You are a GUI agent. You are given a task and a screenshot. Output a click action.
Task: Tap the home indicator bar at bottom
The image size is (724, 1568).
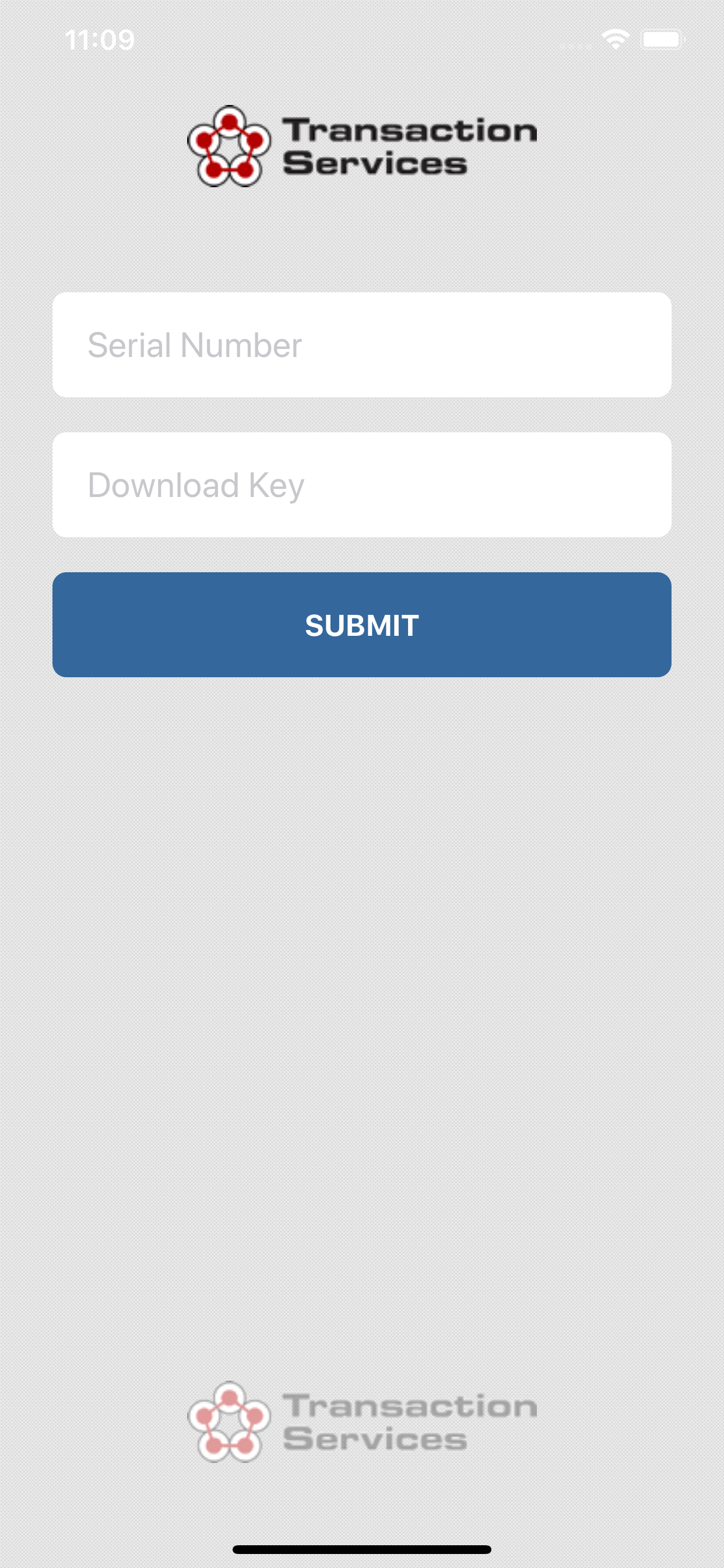362,1548
